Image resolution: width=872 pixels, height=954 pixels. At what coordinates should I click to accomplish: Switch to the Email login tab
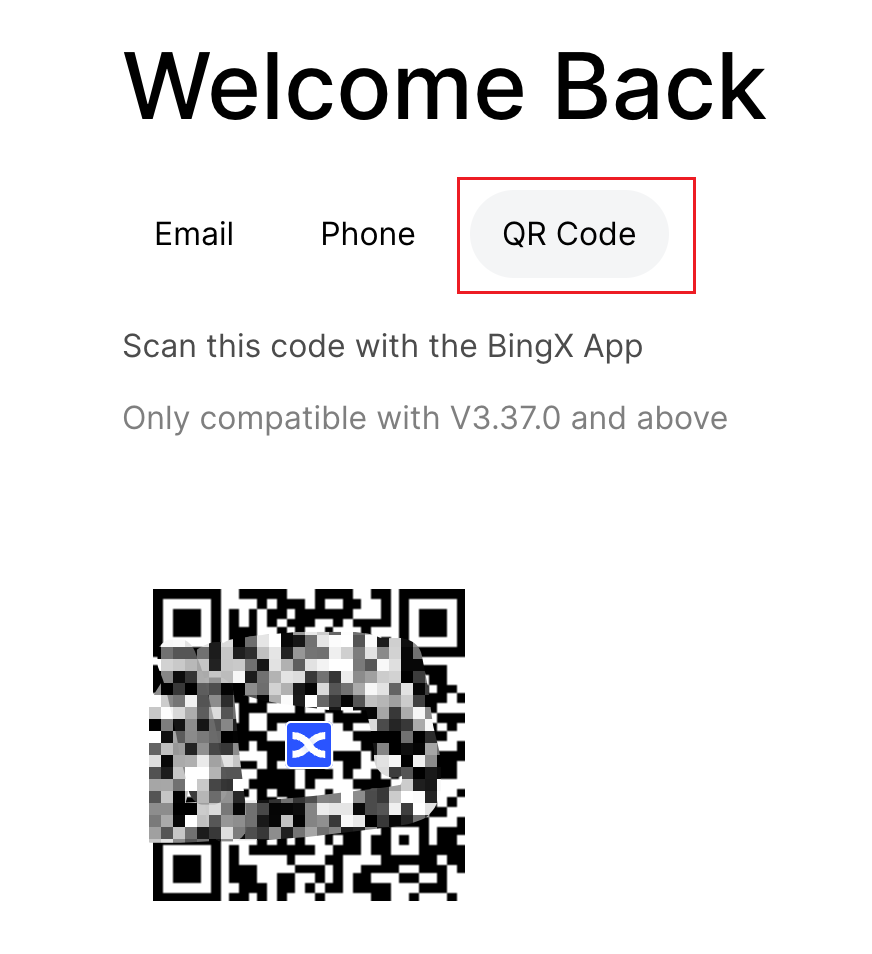pos(194,234)
